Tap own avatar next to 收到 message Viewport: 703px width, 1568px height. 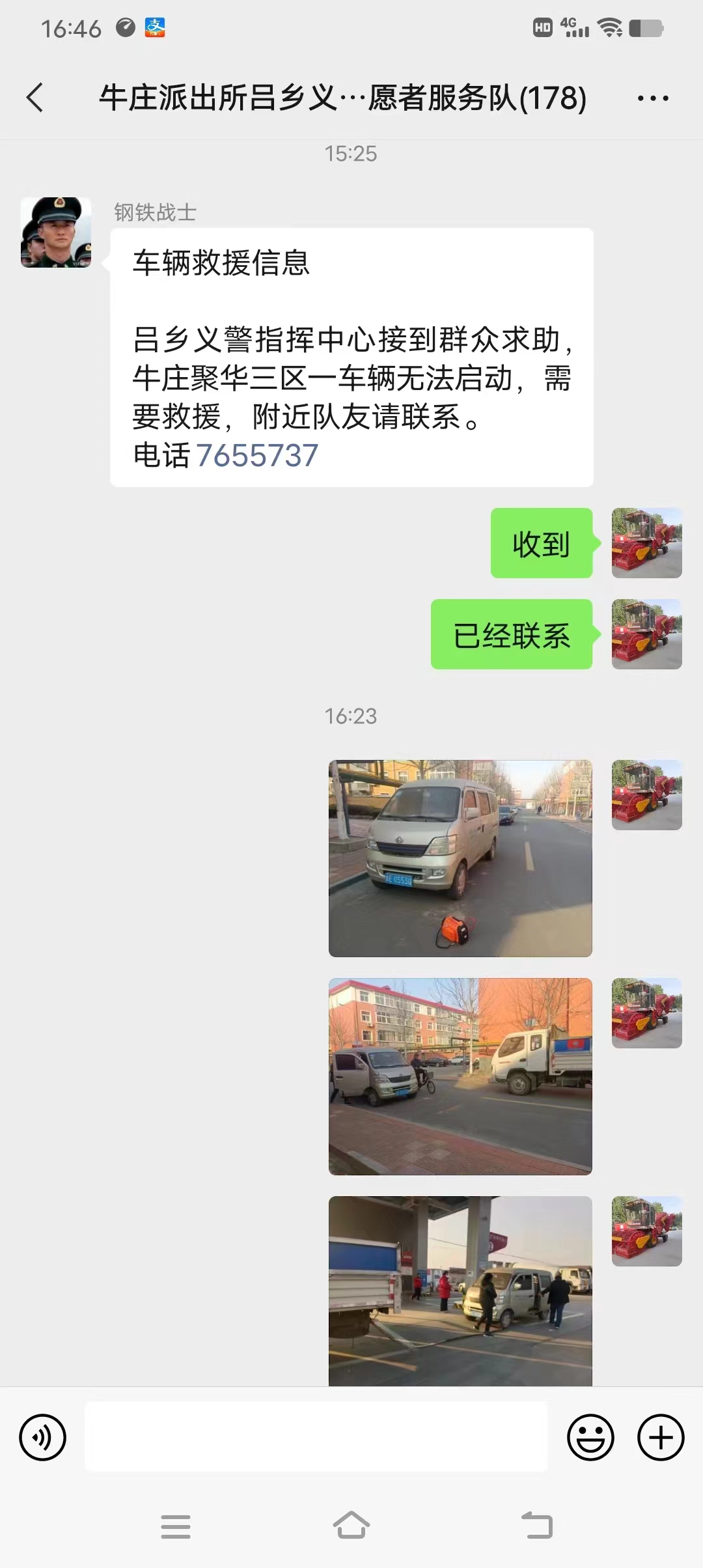647,543
